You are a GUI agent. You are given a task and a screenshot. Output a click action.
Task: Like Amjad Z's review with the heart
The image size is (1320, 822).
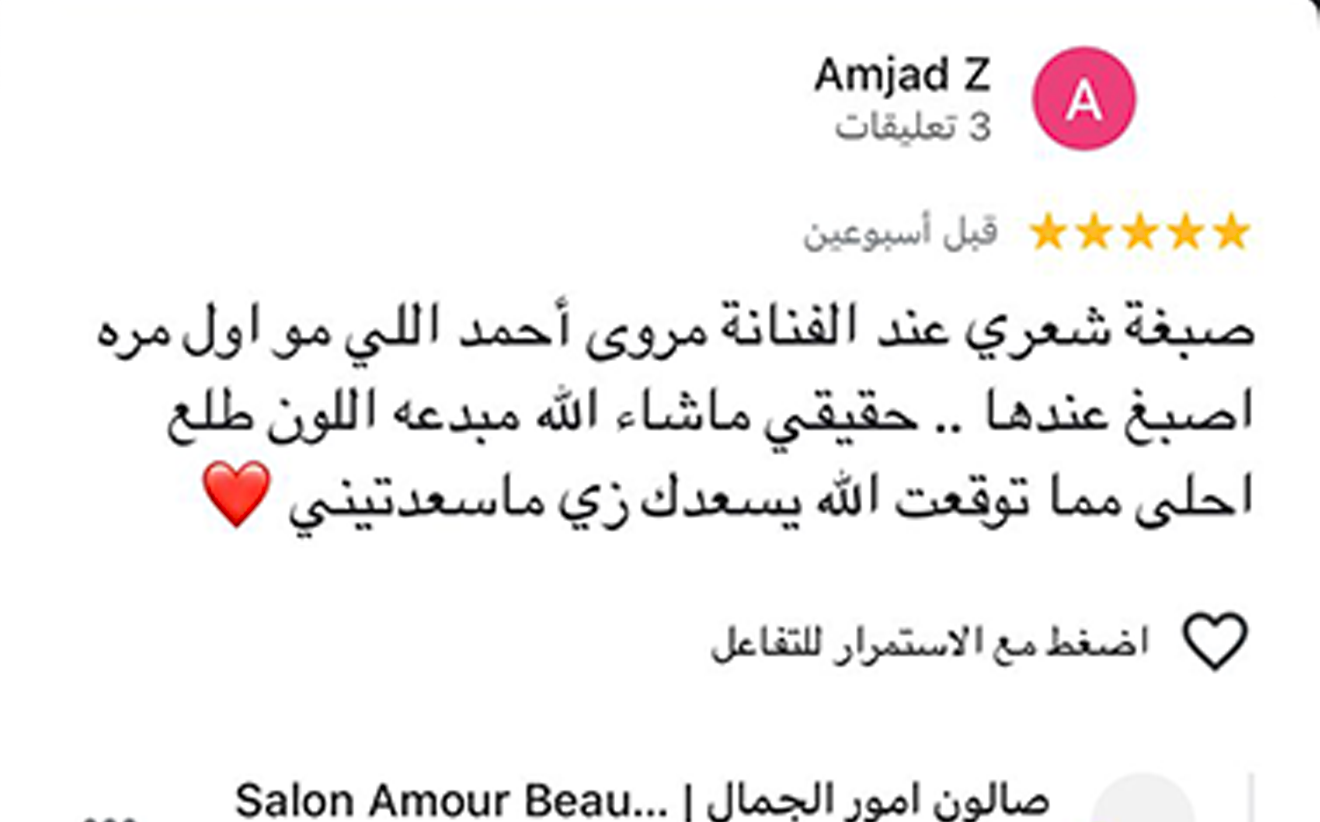click(x=1215, y=641)
